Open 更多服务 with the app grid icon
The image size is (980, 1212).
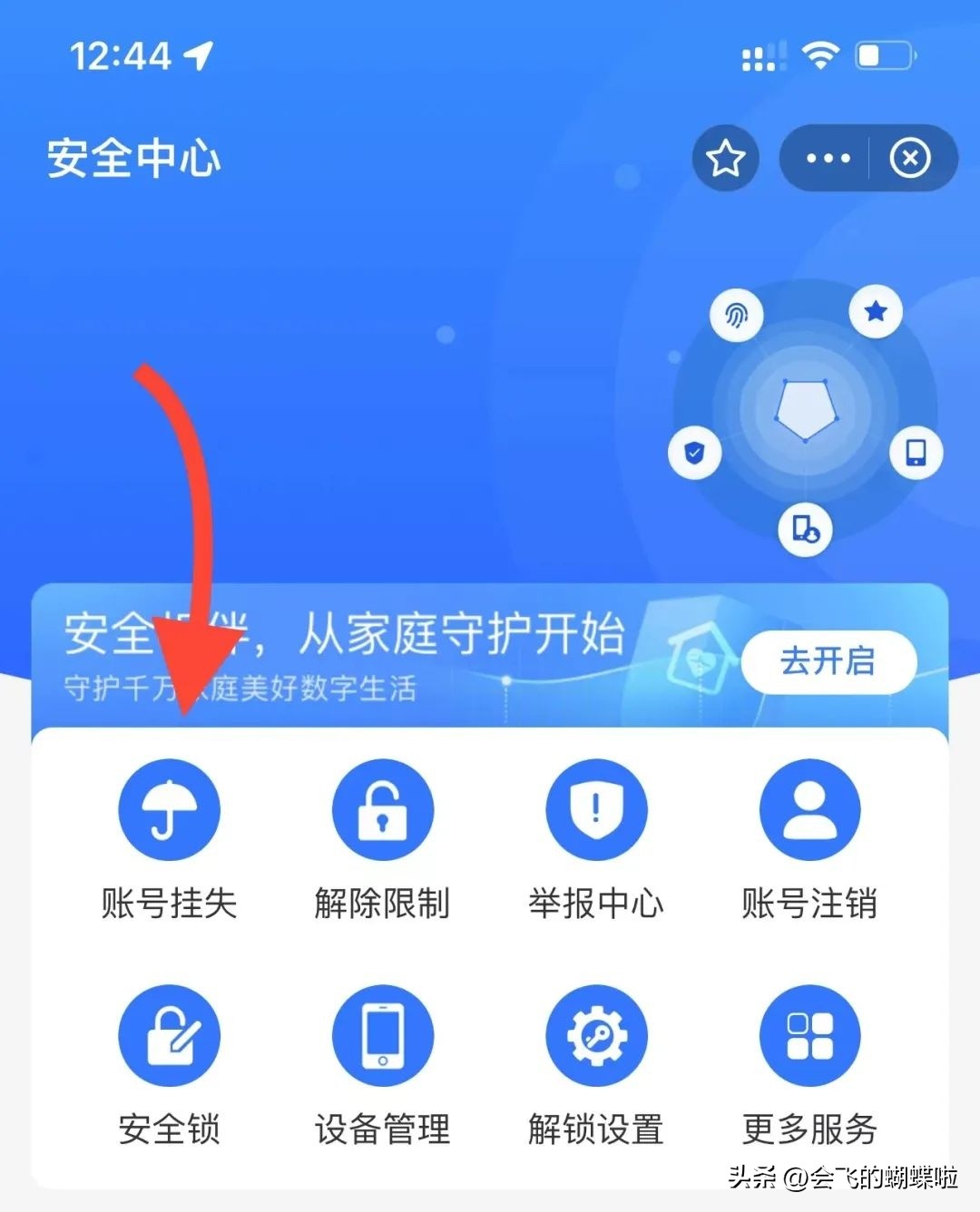click(809, 1035)
